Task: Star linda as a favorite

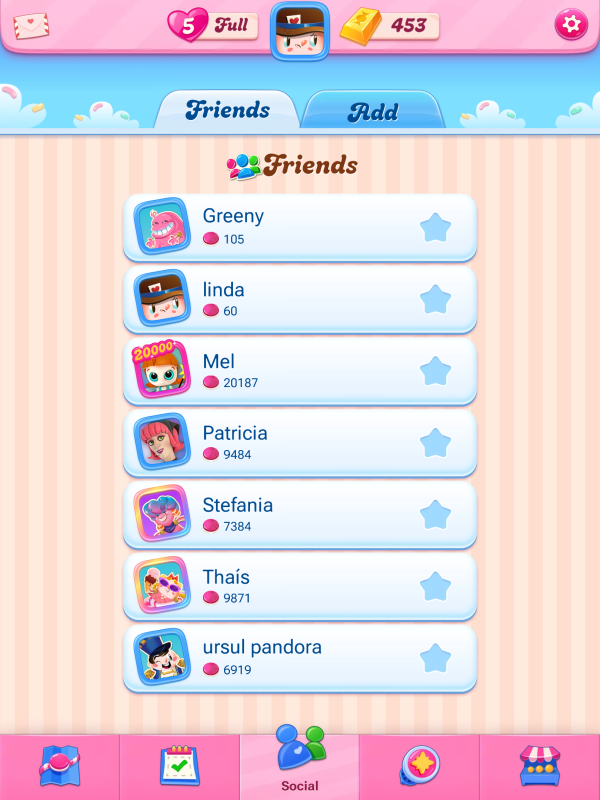Action: coord(435,299)
